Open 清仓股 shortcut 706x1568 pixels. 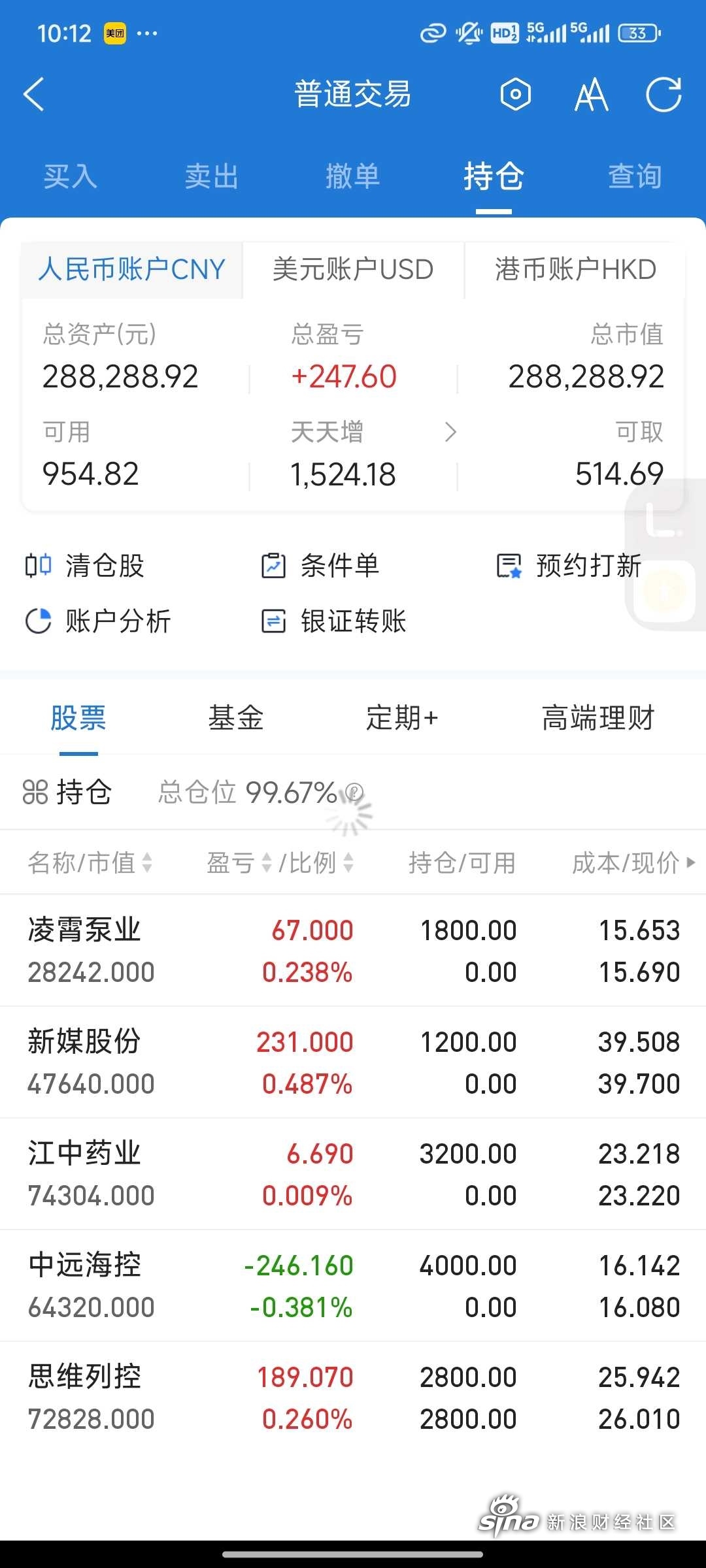pos(85,566)
